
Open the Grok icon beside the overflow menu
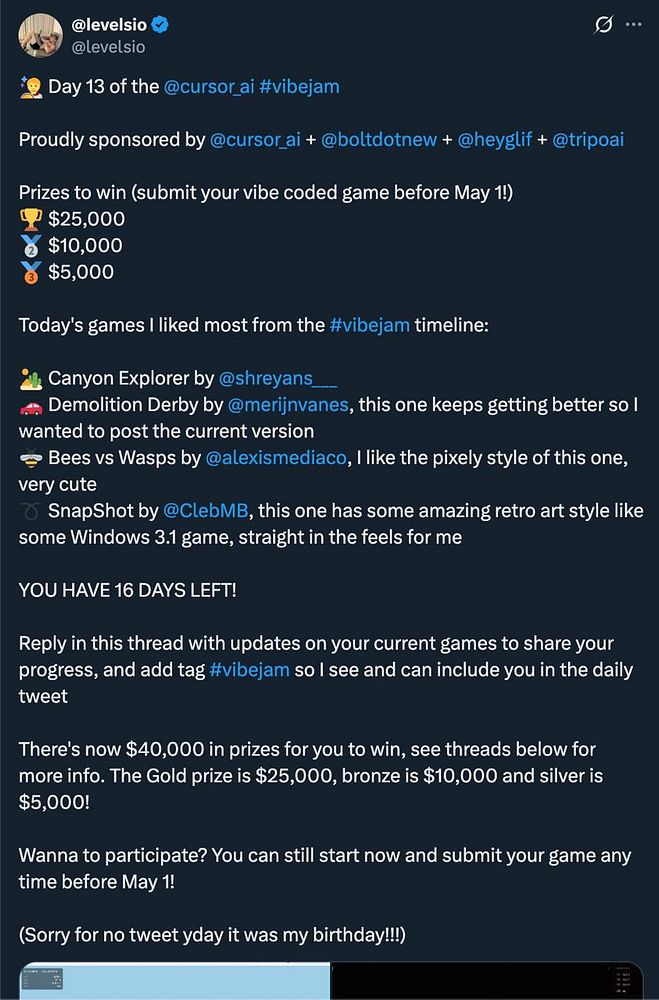click(x=603, y=25)
